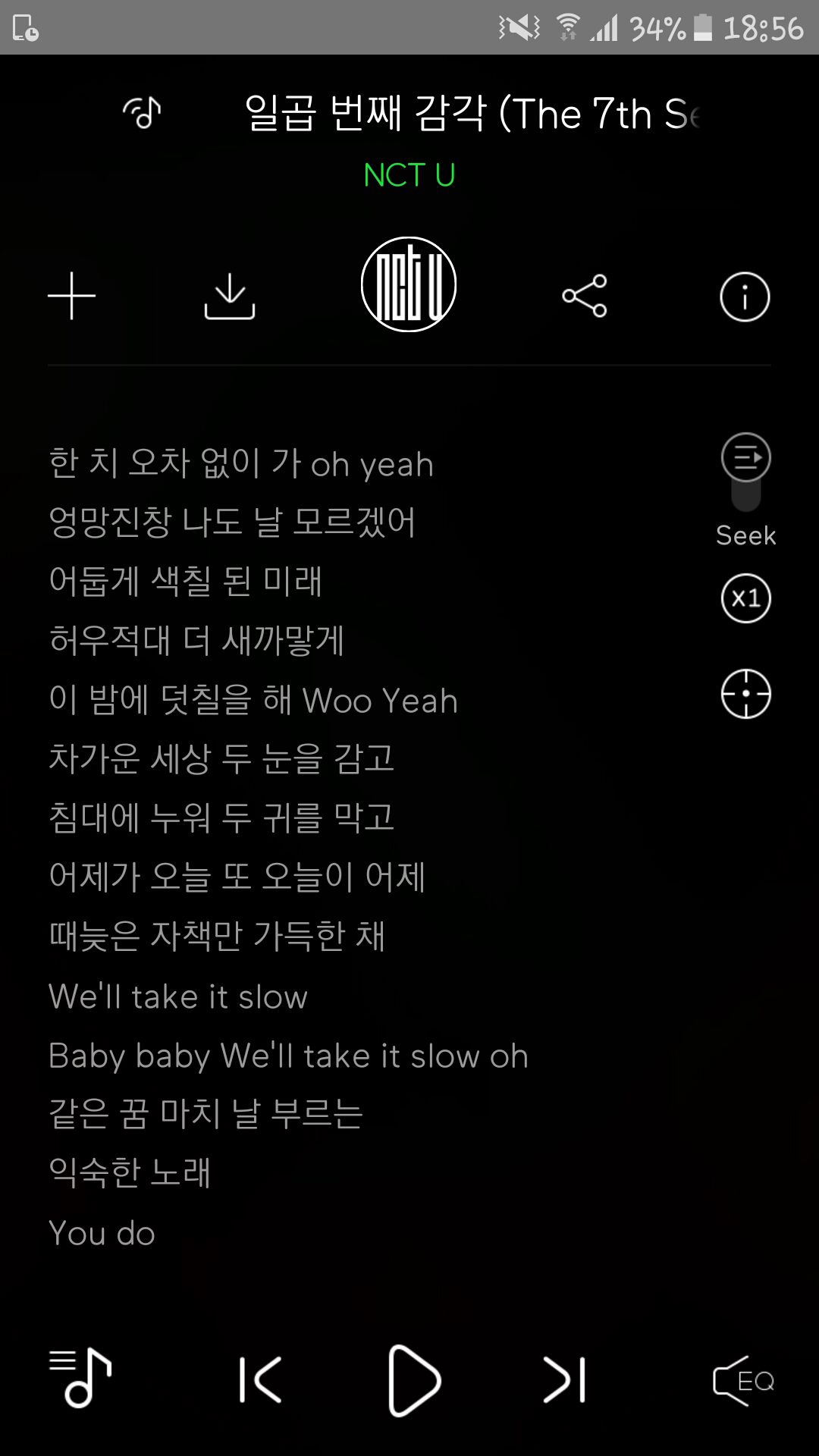819x1456 pixels.
Task: Tap the similar-song radio icon near title
Action: [143, 113]
